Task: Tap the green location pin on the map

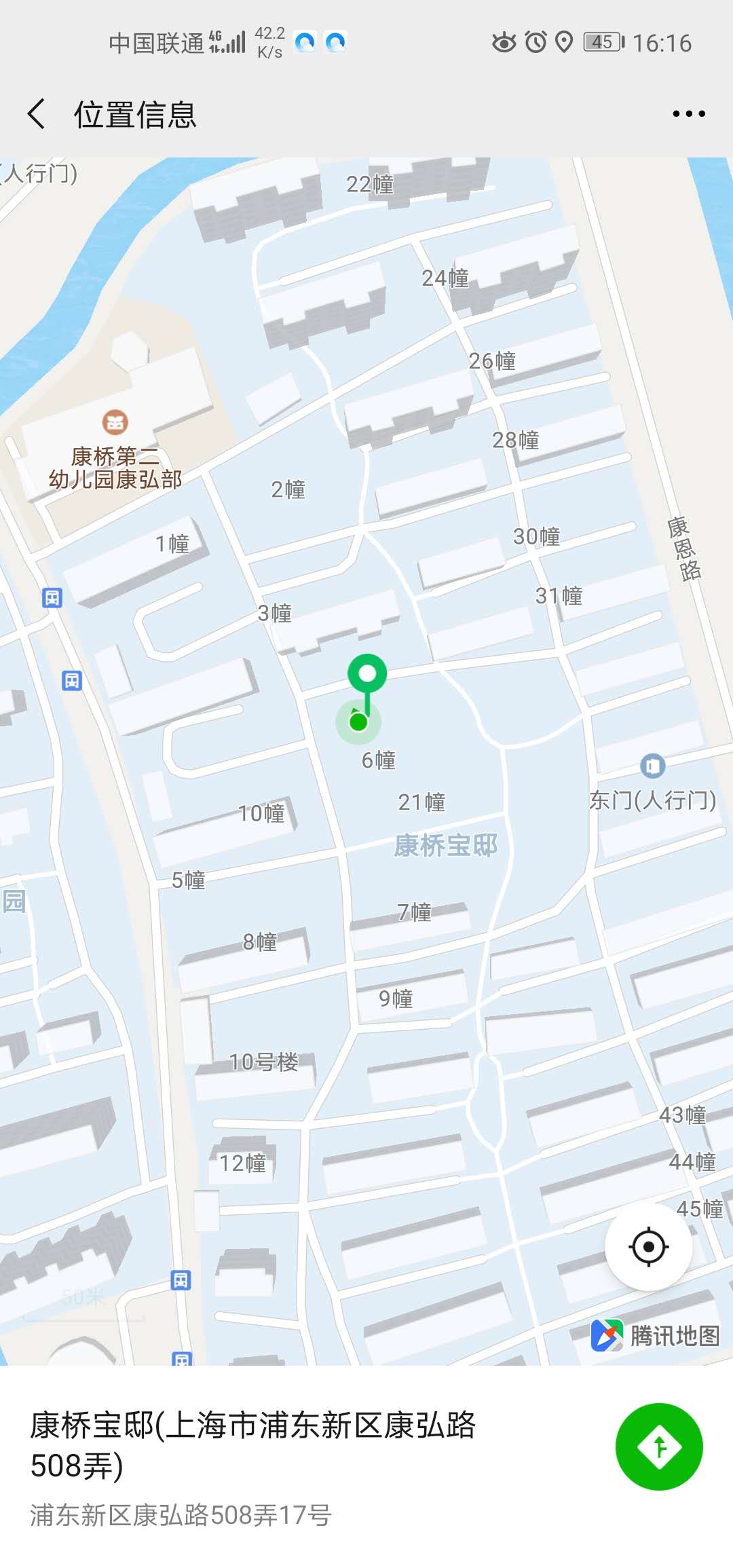Action: [x=367, y=674]
